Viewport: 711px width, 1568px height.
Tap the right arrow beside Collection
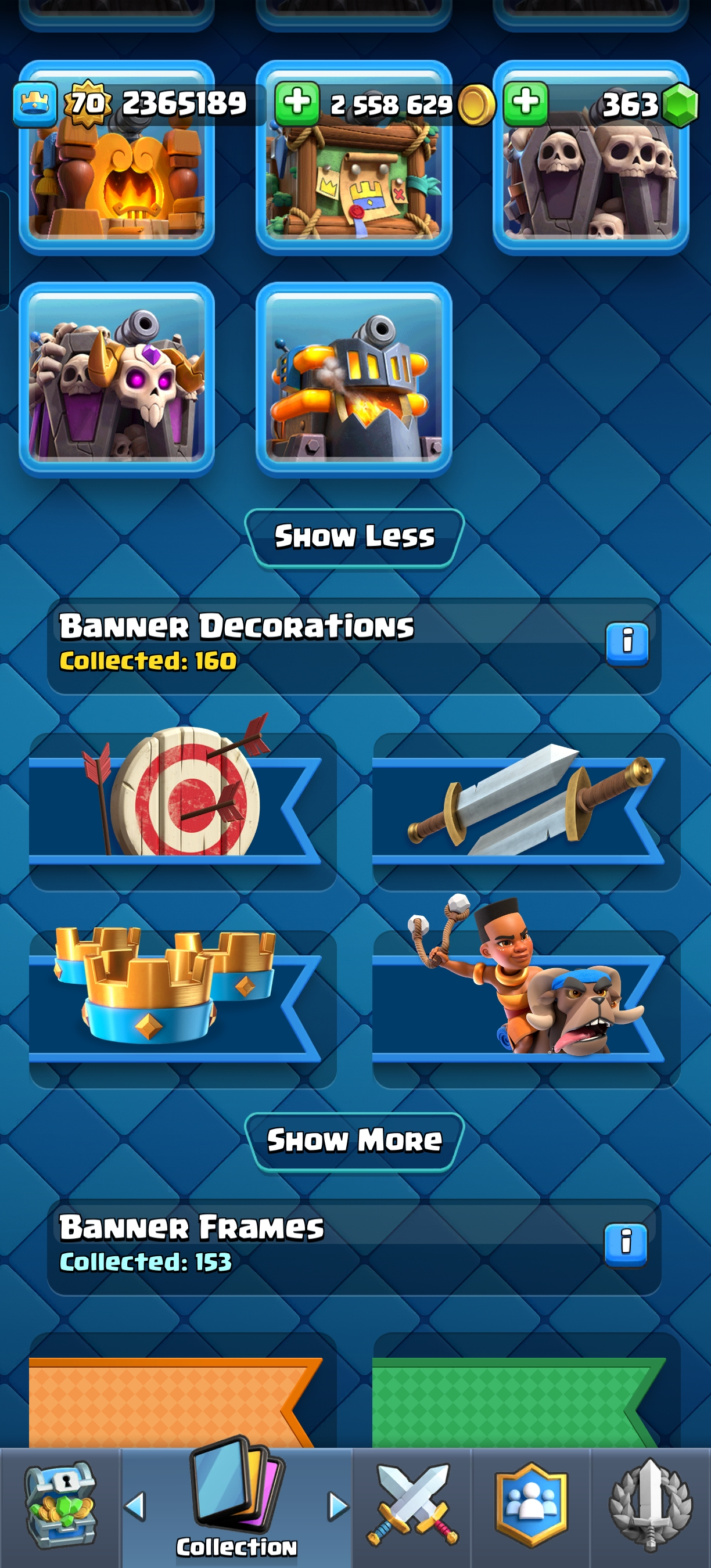click(x=338, y=1506)
